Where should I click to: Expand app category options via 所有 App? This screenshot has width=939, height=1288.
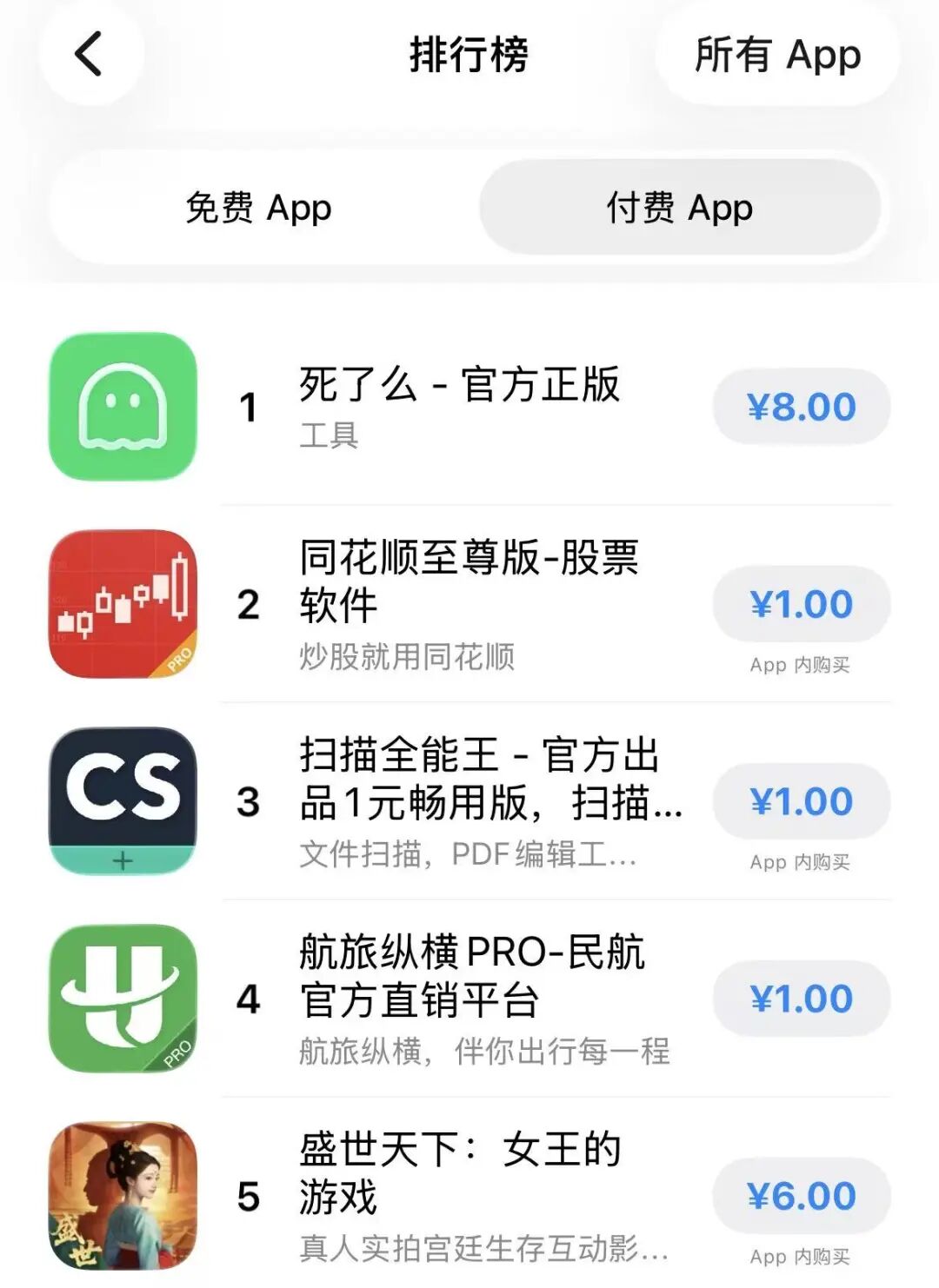(776, 54)
